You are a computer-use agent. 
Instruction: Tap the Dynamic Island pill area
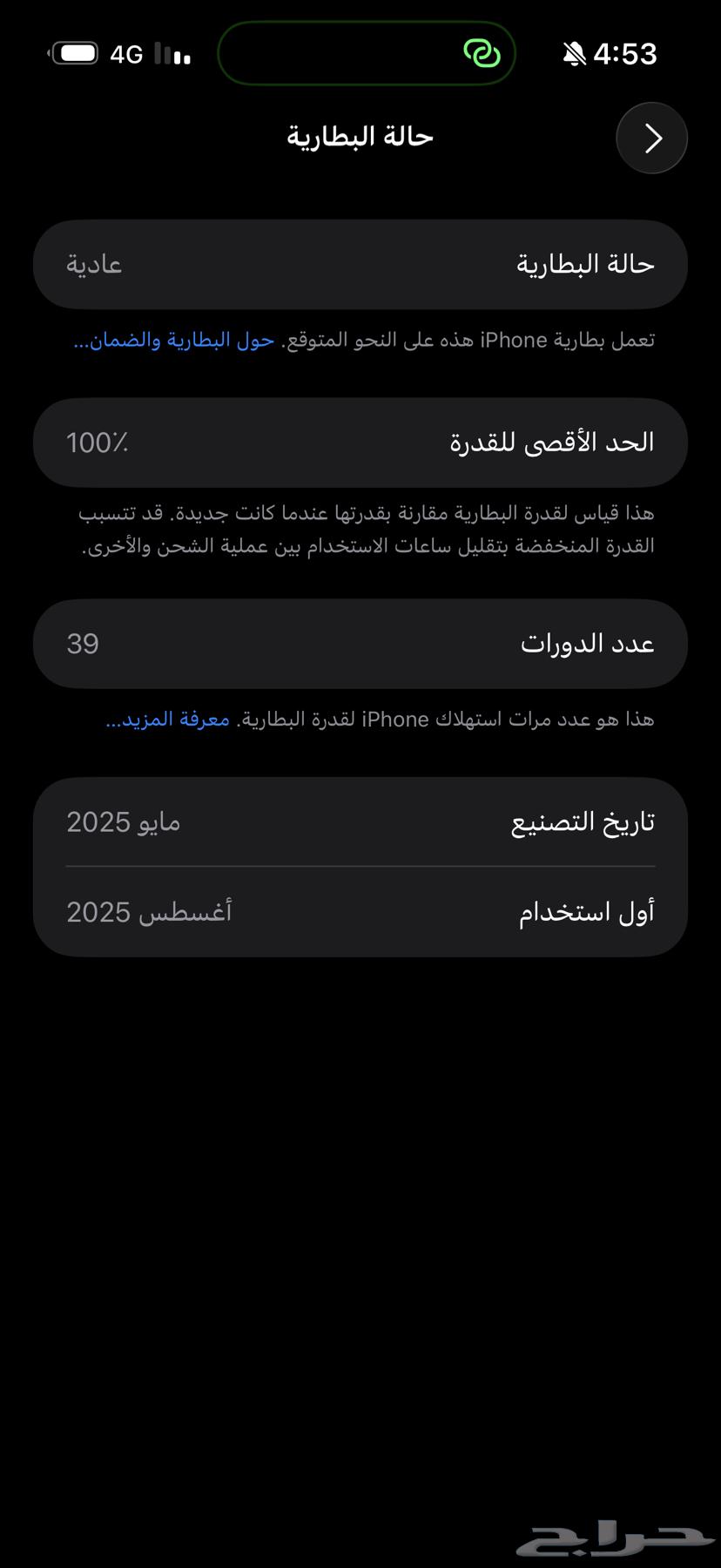tap(366, 53)
